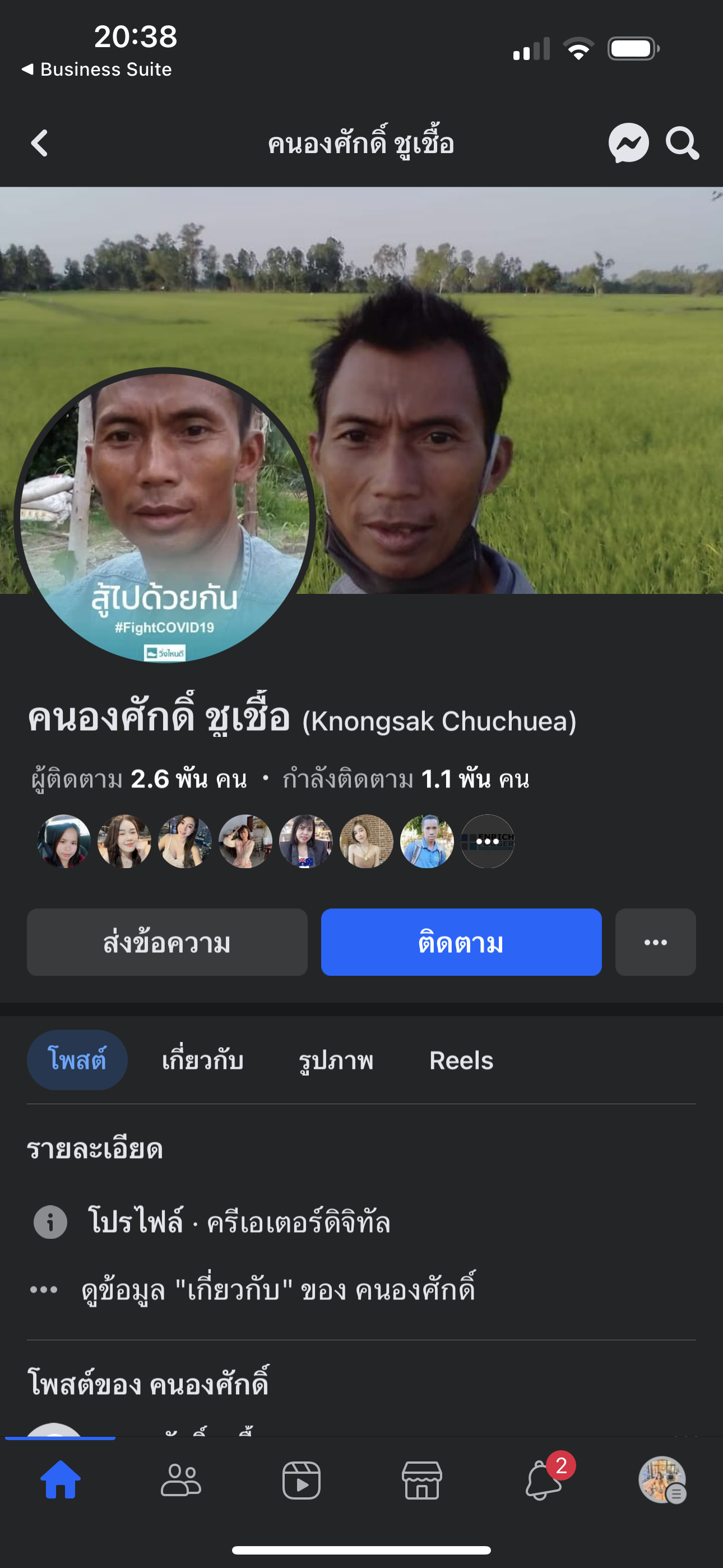Tap the ส่งข้อความ message button

point(167,942)
